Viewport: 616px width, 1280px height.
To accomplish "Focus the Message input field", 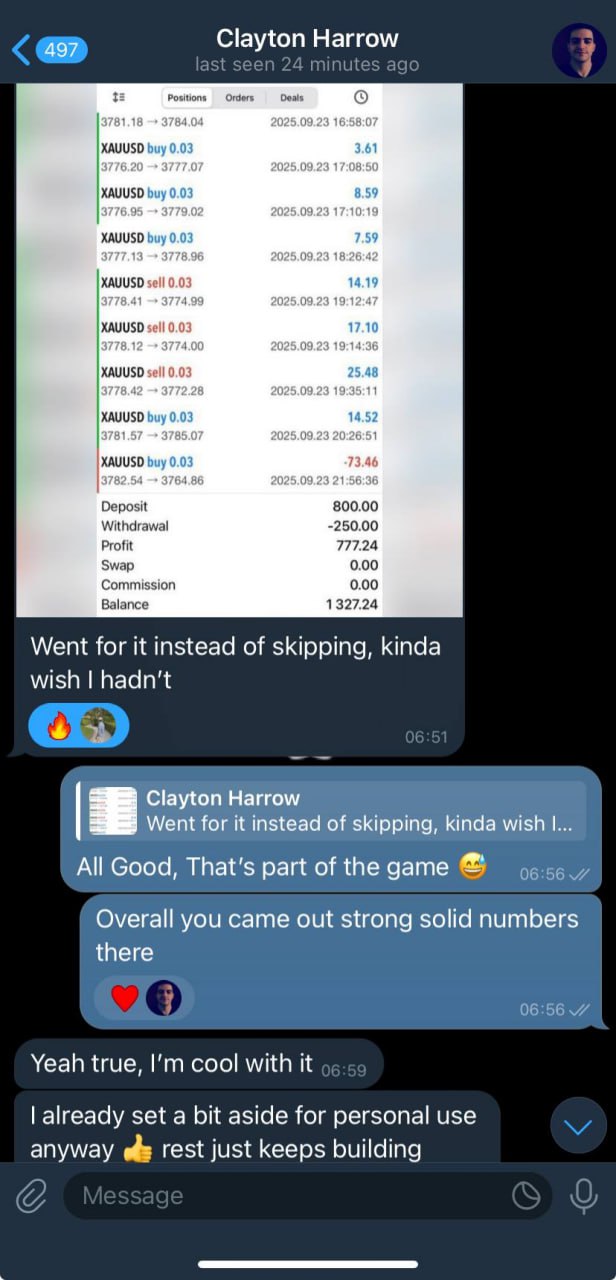I will pos(290,1196).
